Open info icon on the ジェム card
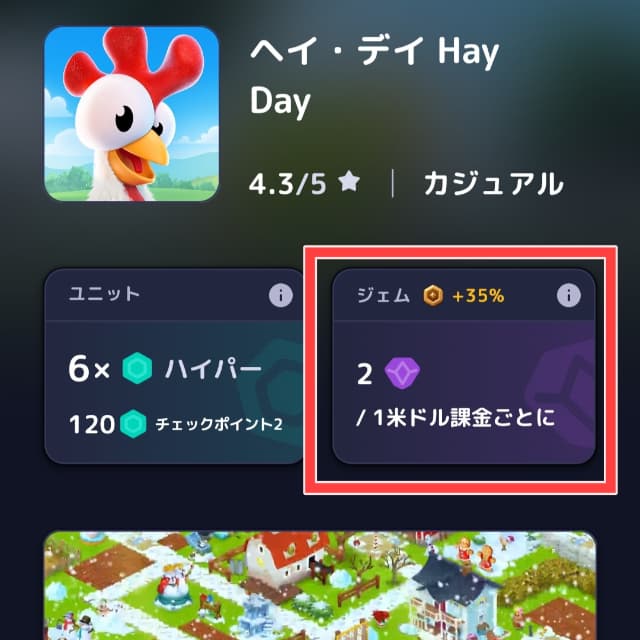Viewport: 640px width, 640px height. [x=569, y=295]
